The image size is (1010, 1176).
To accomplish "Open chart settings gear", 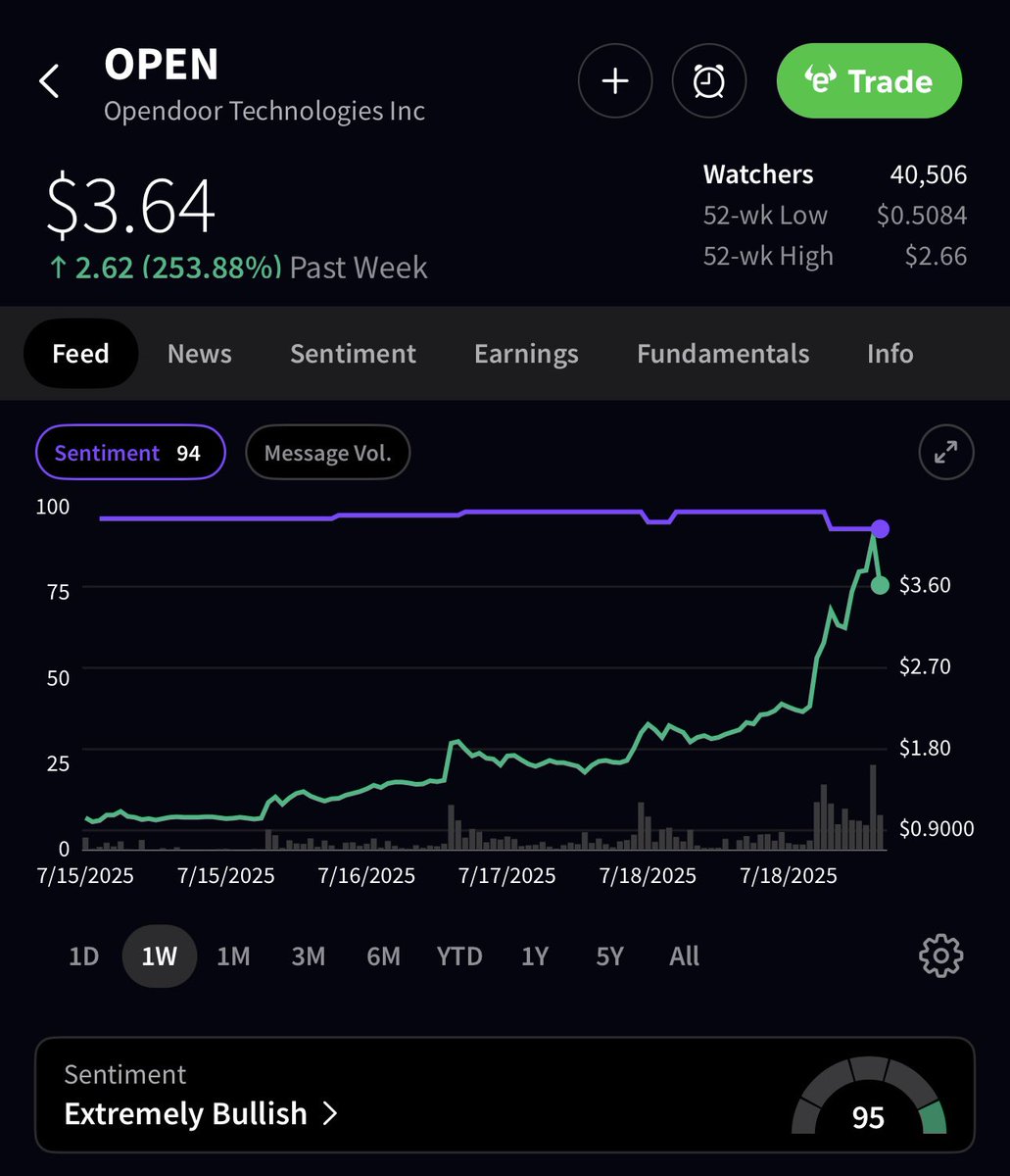I will point(940,955).
